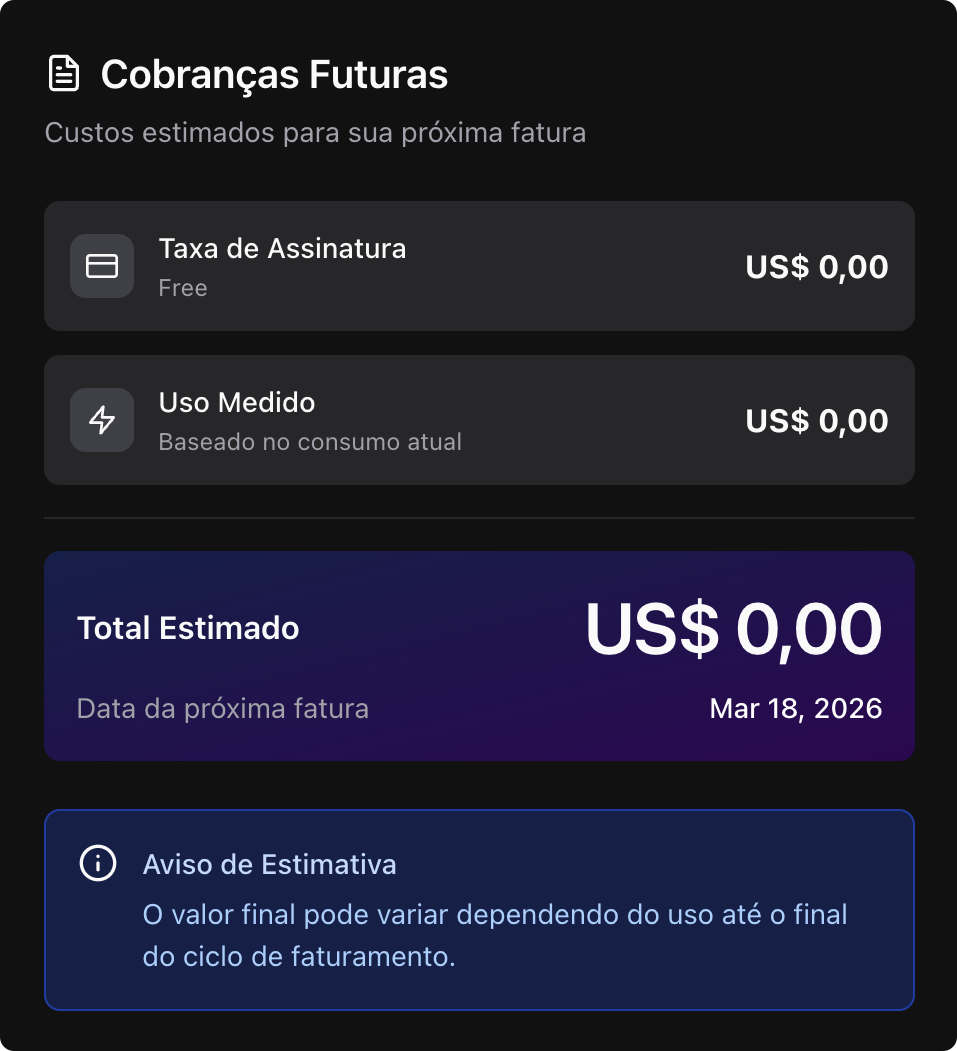Expand the Total Estimado summary panel
This screenshot has width=957, height=1051.
pyautogui.click(x=478, y=655)
